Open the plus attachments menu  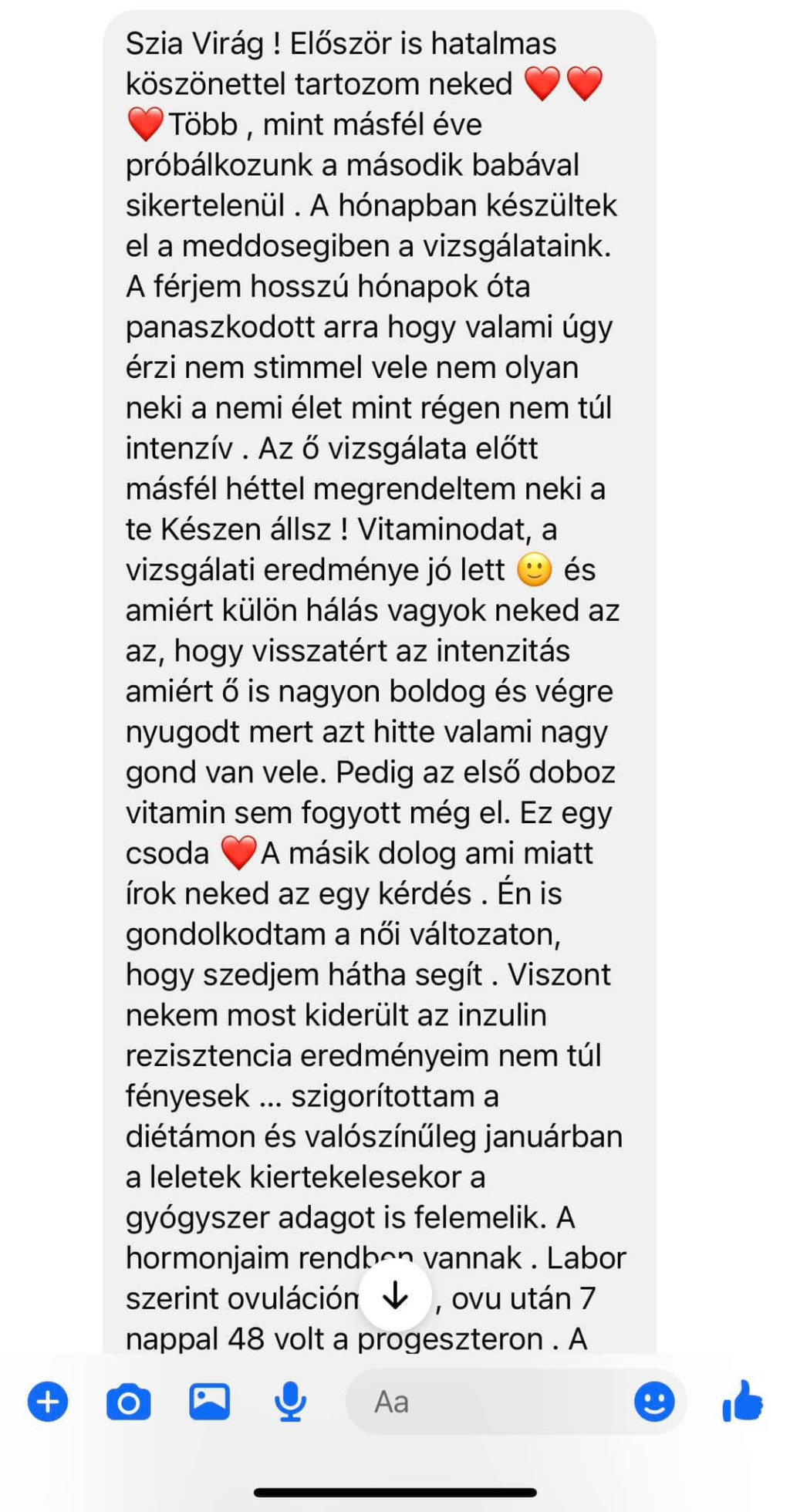coord(48,1402)
